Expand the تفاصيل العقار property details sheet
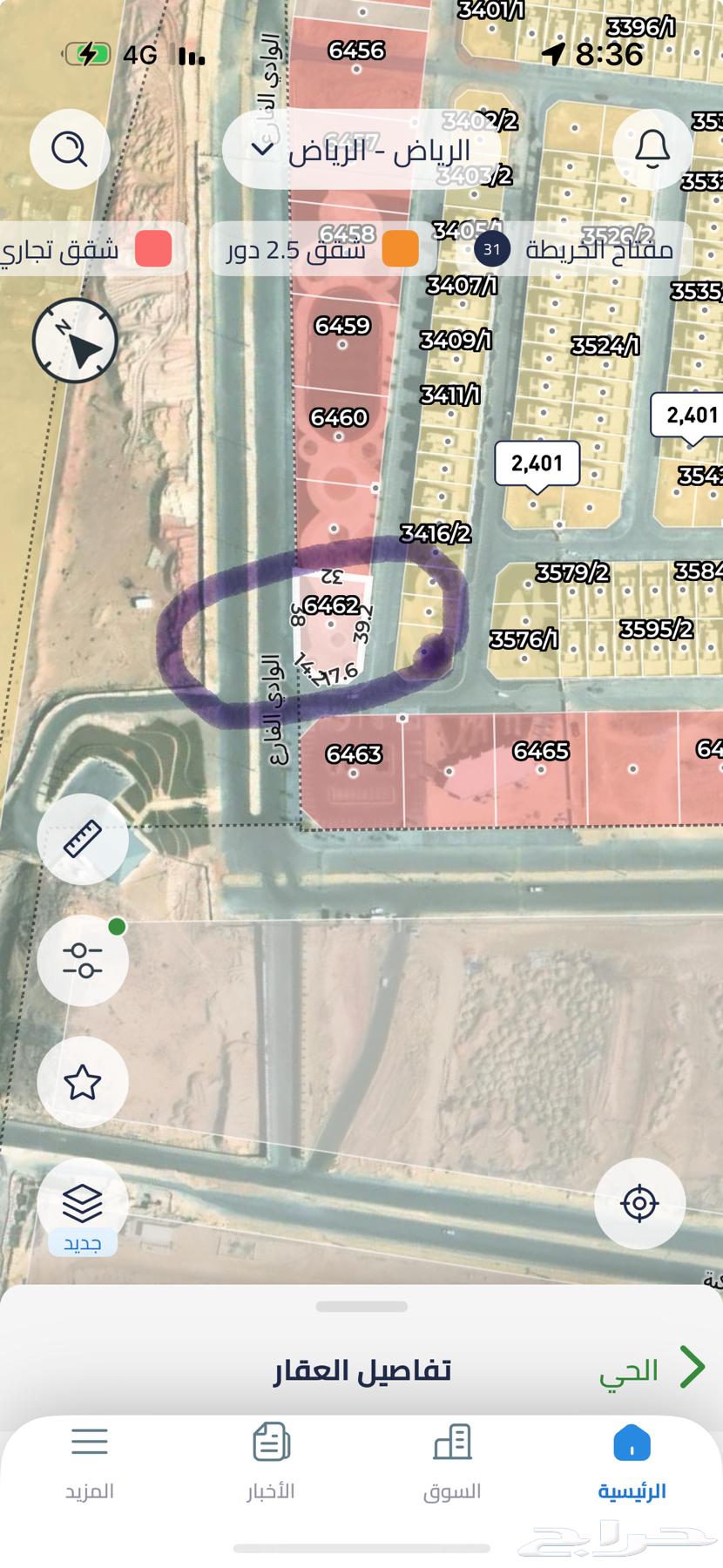 click(x=361, y=1369)
